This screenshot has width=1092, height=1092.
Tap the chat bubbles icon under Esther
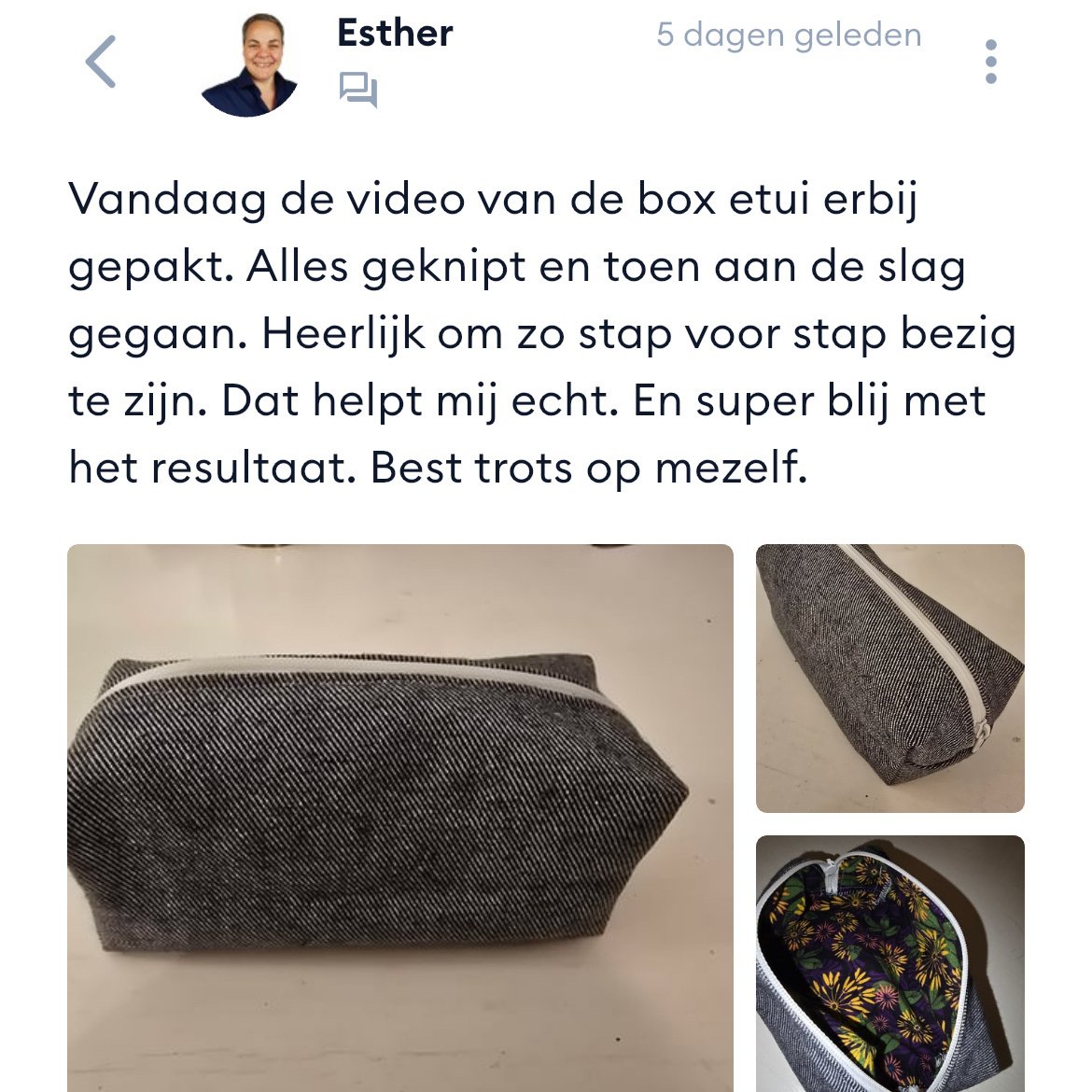click(358, 91)
